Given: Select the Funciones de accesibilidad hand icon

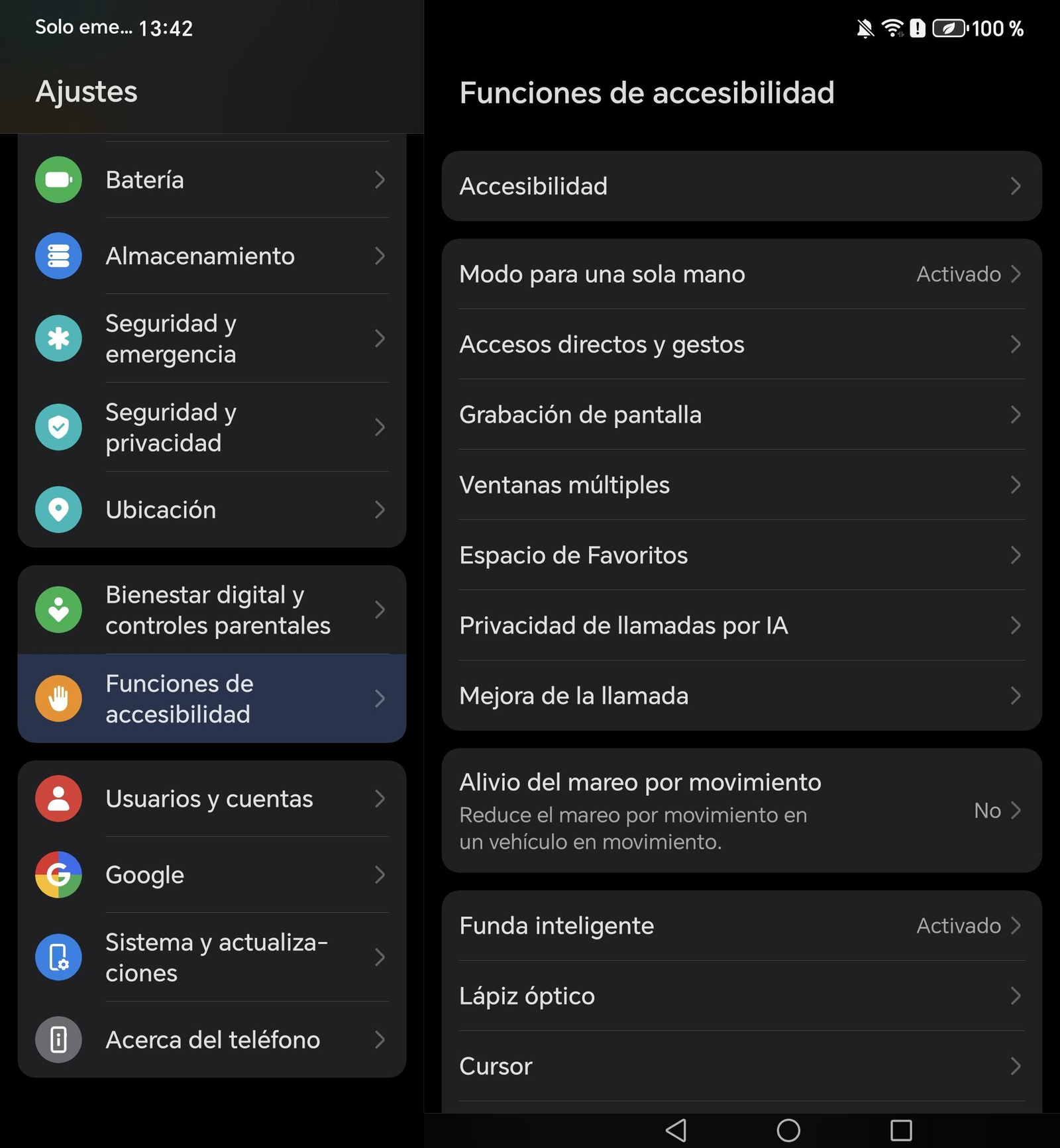Looking at the screenshot, I should coord(58,698).
